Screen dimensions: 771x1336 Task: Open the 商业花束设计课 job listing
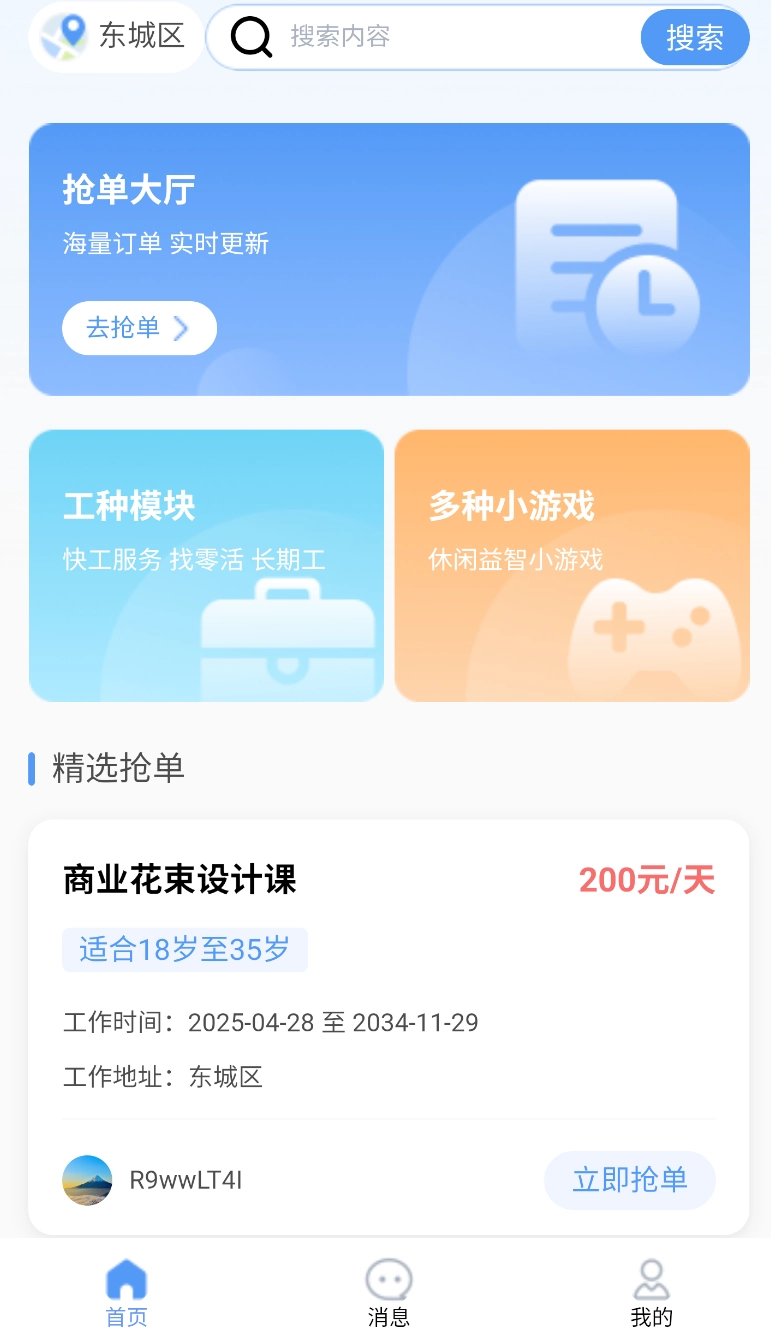[177, 881]
